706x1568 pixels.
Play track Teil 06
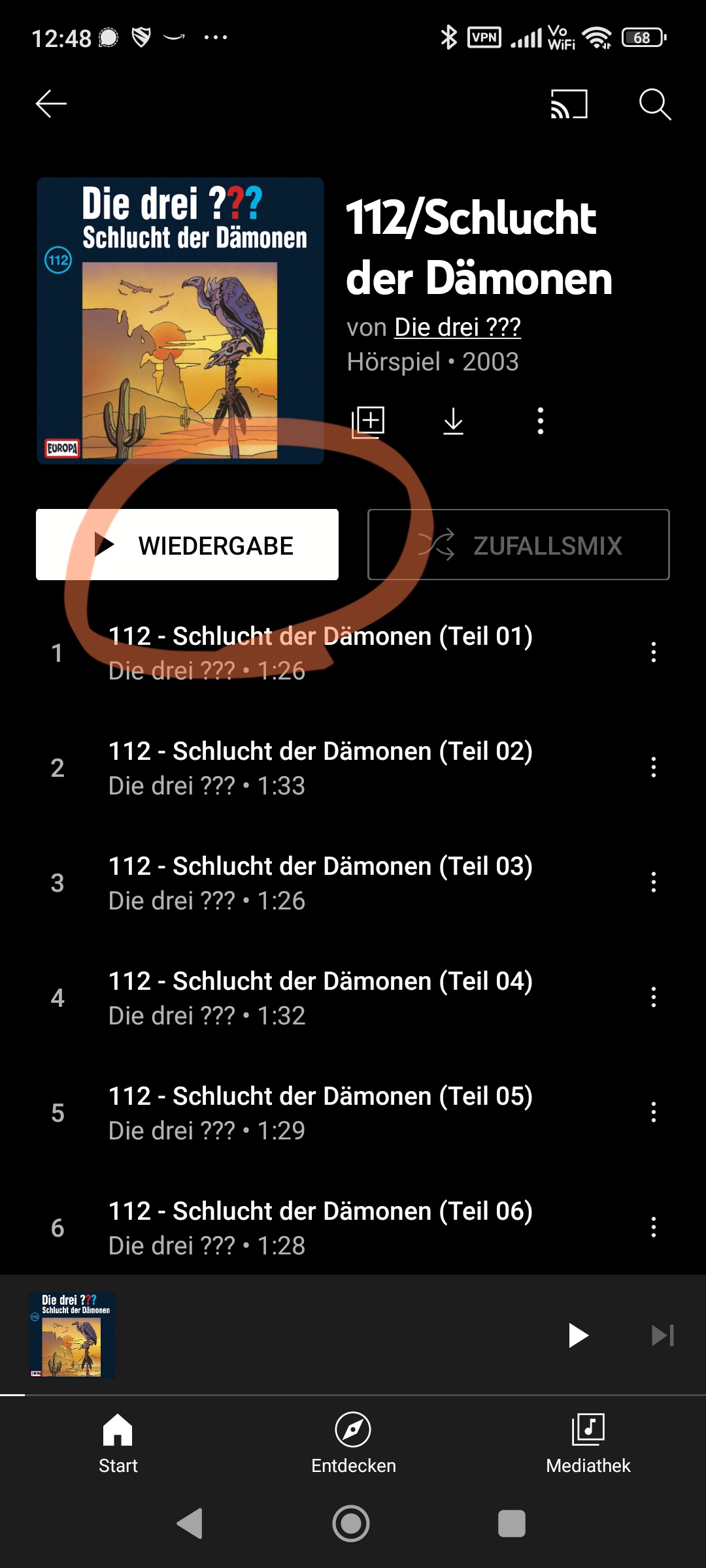[320, 1228]
